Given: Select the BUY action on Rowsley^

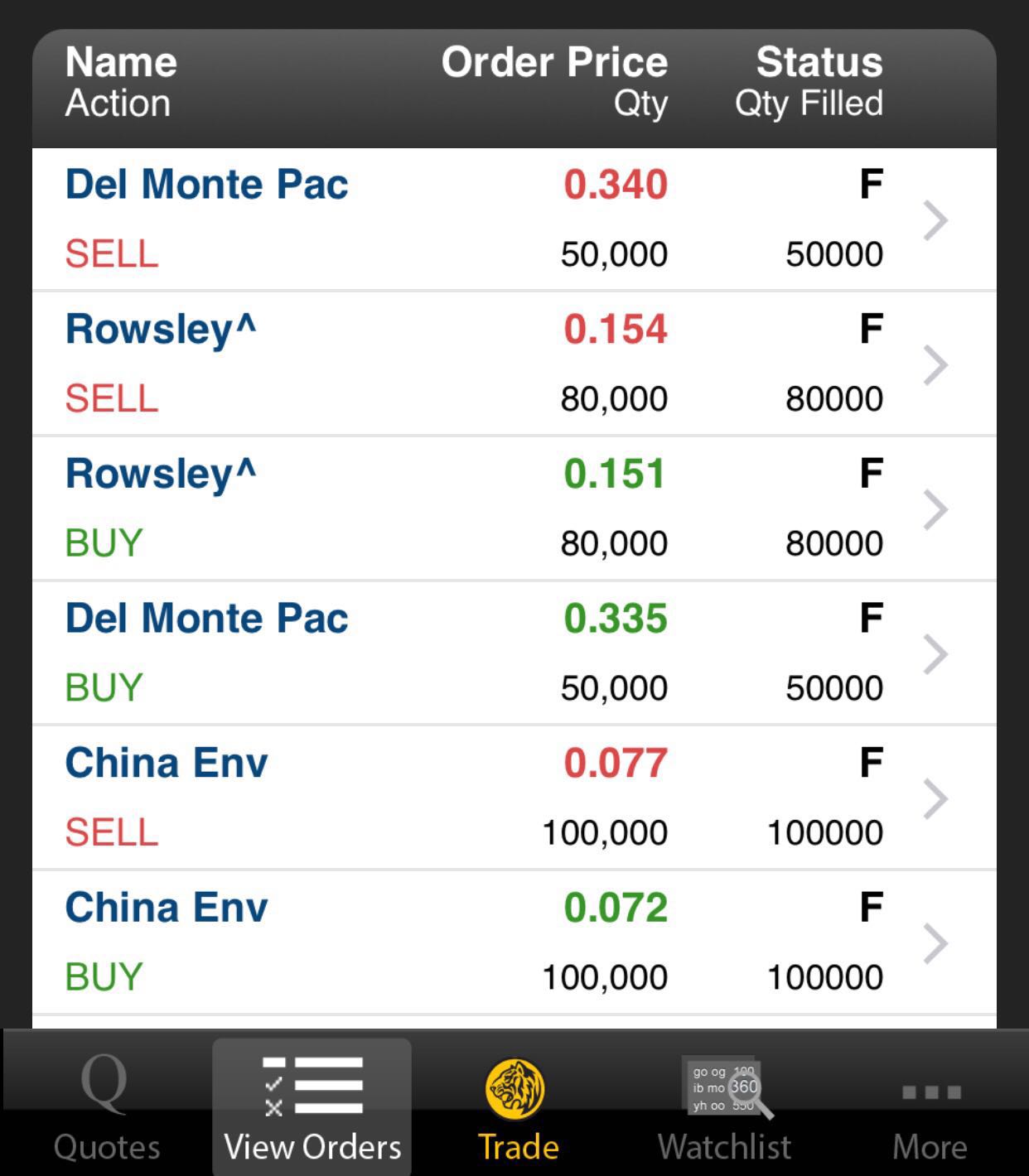Looking at the screenshot, I should (x=103, y=542).
